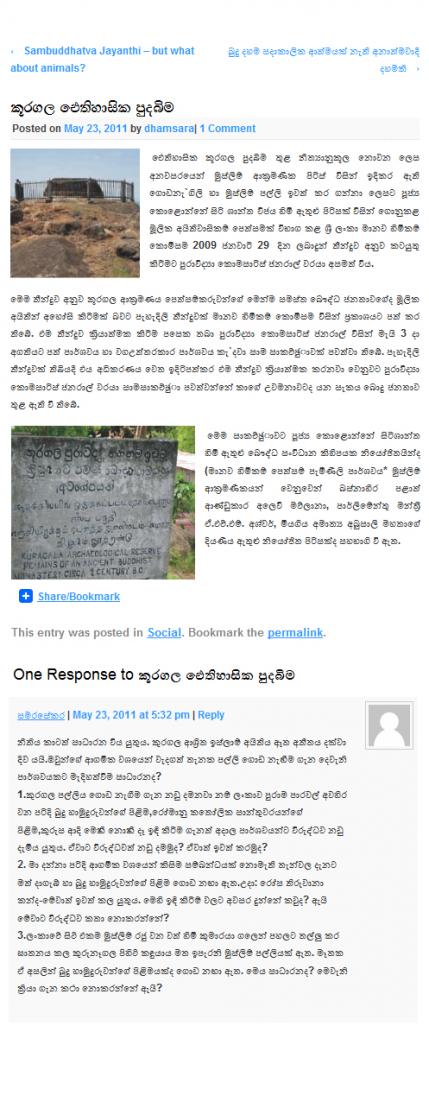The width and height of the screenshot is (429, 1102).
Task: Jump to the 1 Comment link
Action: pos(227,129)
